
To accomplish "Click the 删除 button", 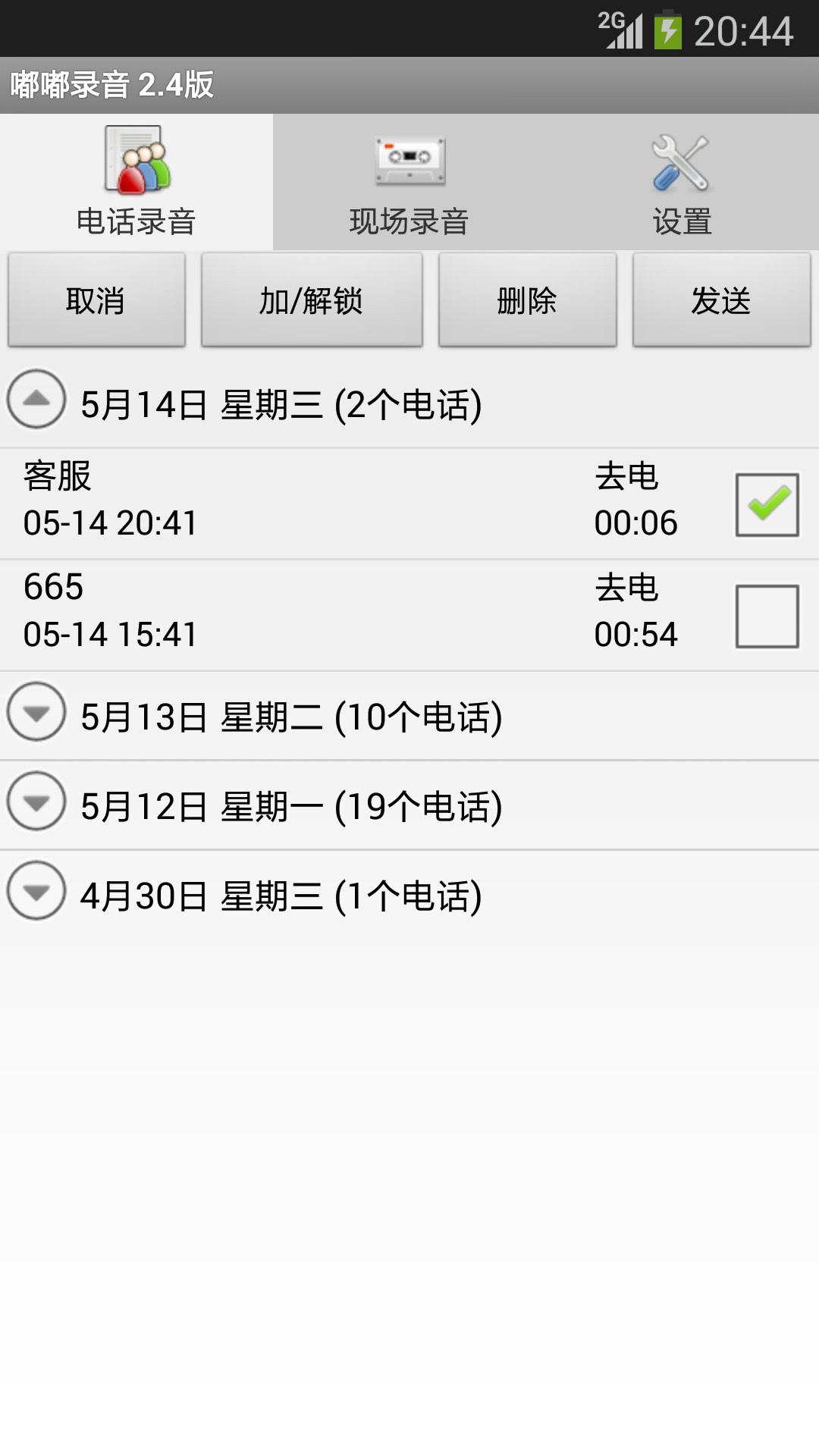I will pyautogui.click(x=529, y=300).
